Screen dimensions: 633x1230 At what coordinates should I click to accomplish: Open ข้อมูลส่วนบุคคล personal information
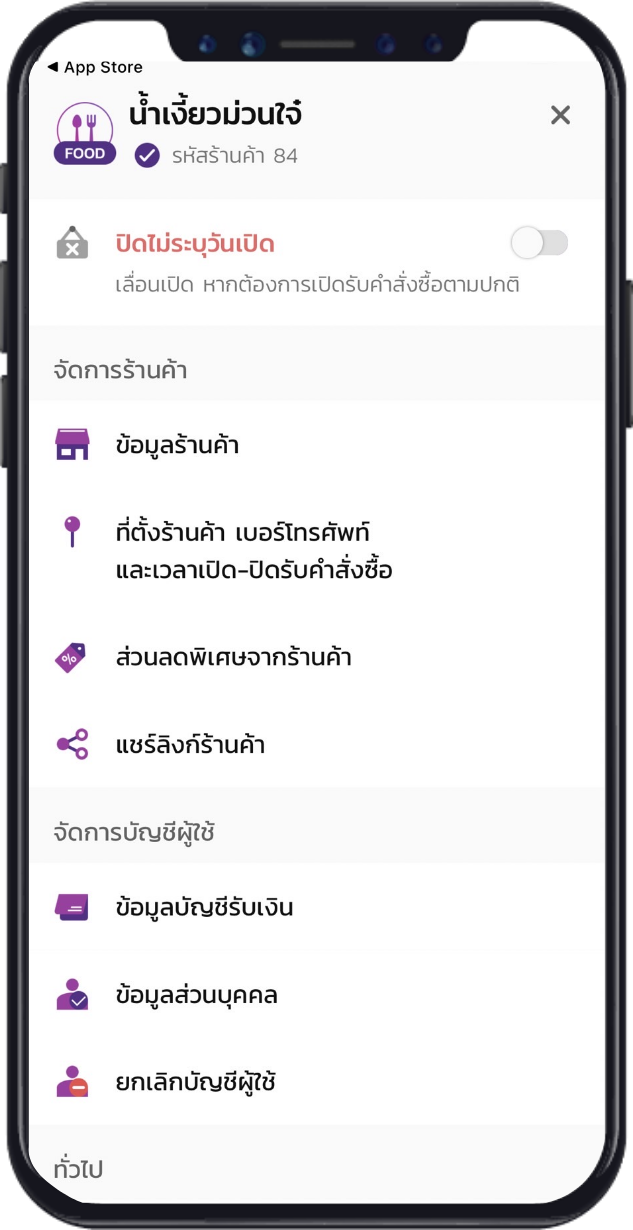point(316,995)
